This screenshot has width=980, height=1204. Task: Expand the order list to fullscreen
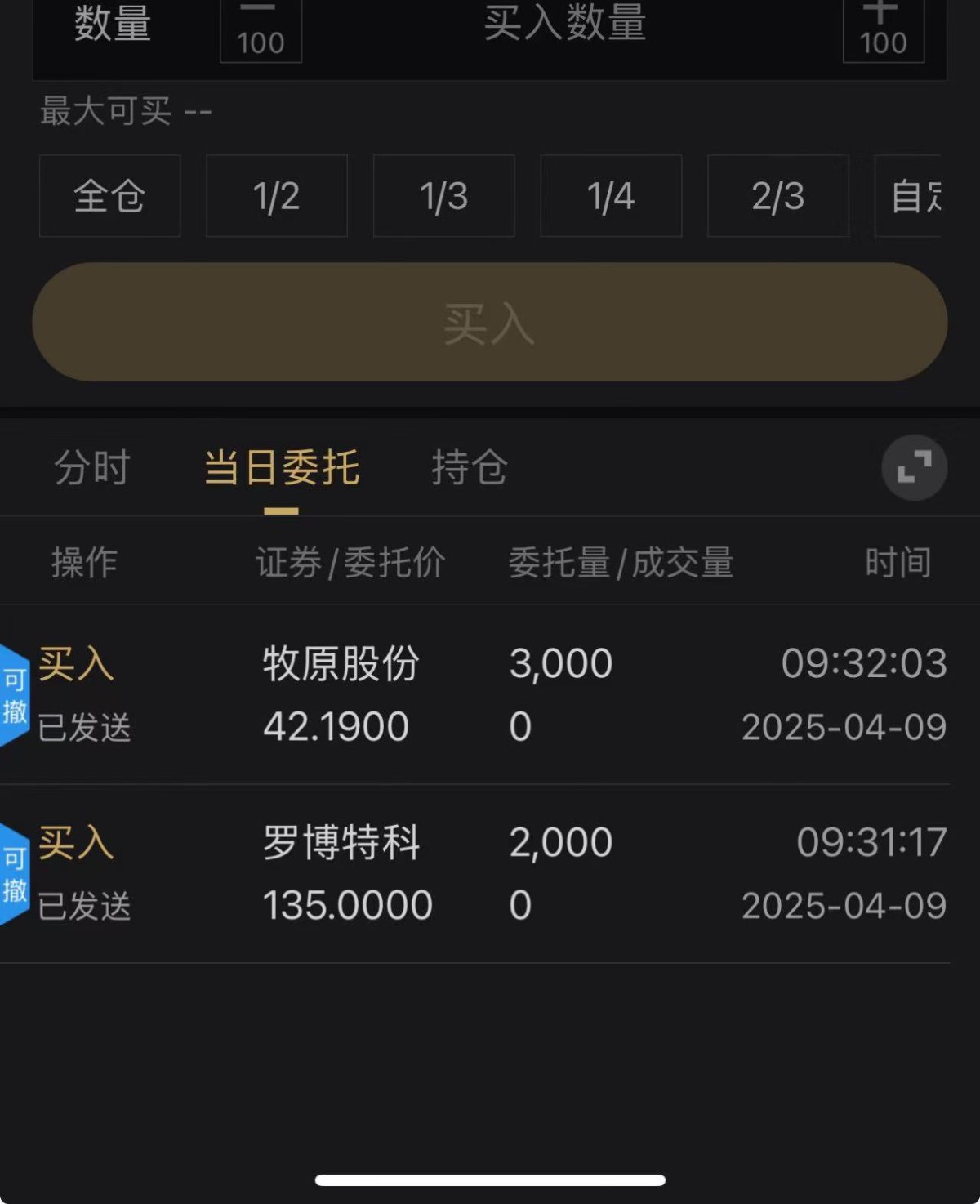pyautogui.click(x=914, y=468)
